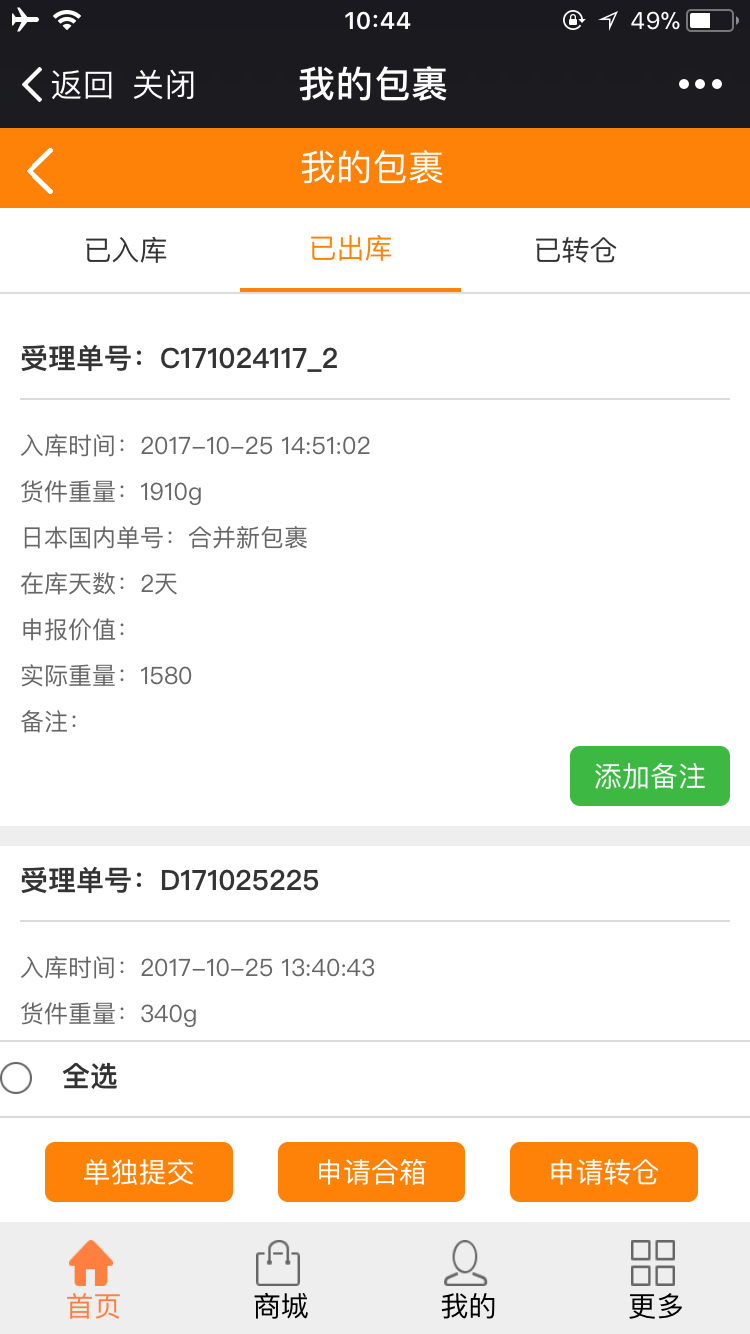The width and height of the screenshot is (750, 1334).
Task: Switch to the 已入库 tab
Action: [126, 250]
